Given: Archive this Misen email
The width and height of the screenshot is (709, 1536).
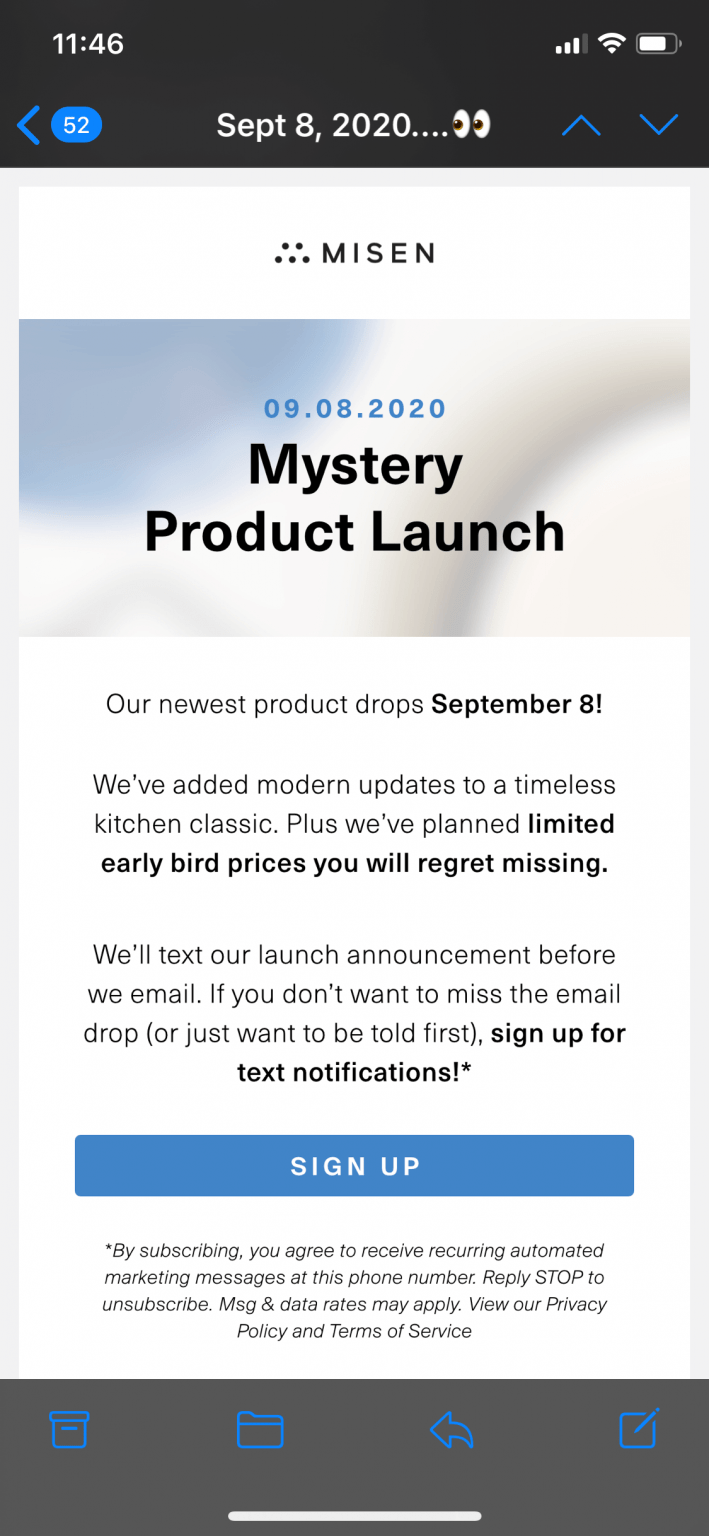Looking at the screenshot, I should [x=69, y=1430].
